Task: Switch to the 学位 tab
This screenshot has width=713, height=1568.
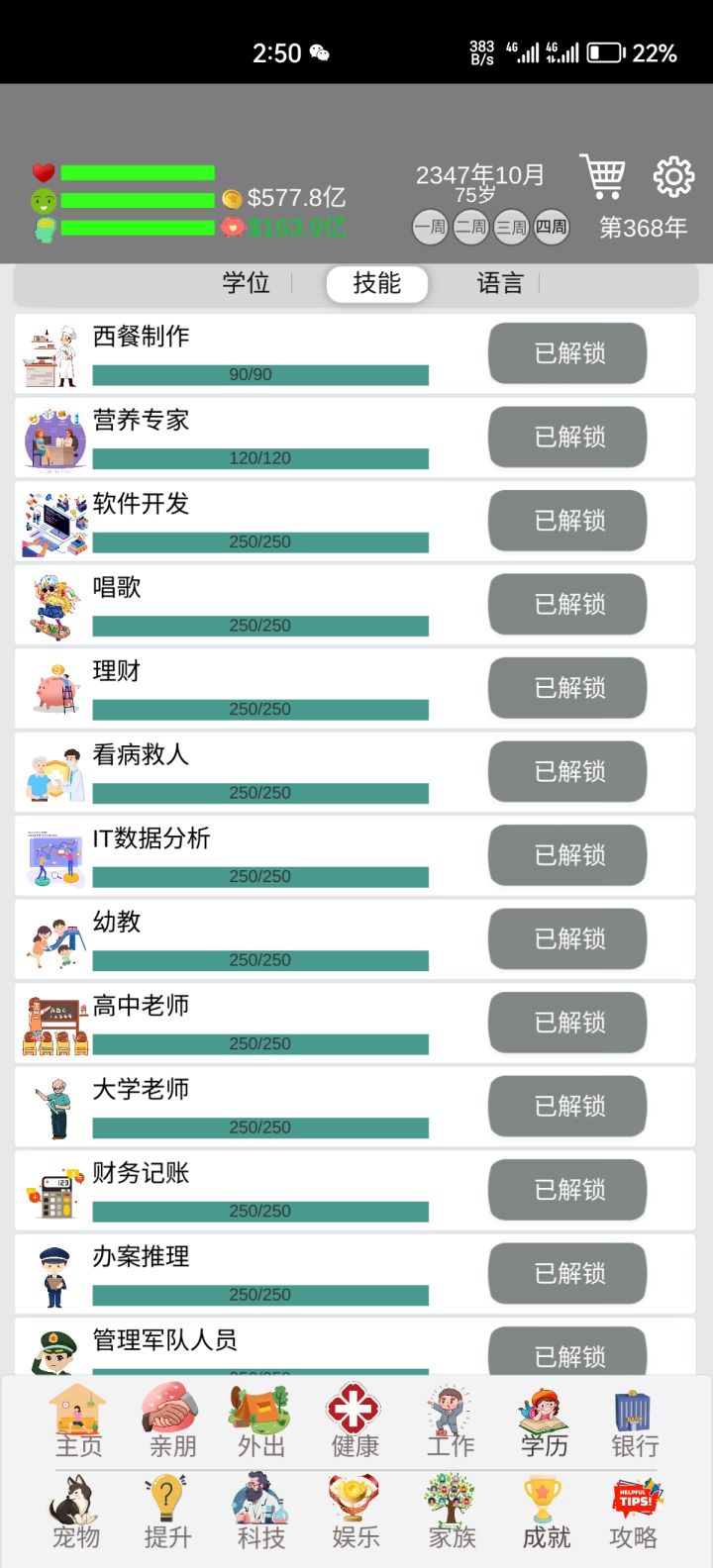Action: [x=246, y=283]
